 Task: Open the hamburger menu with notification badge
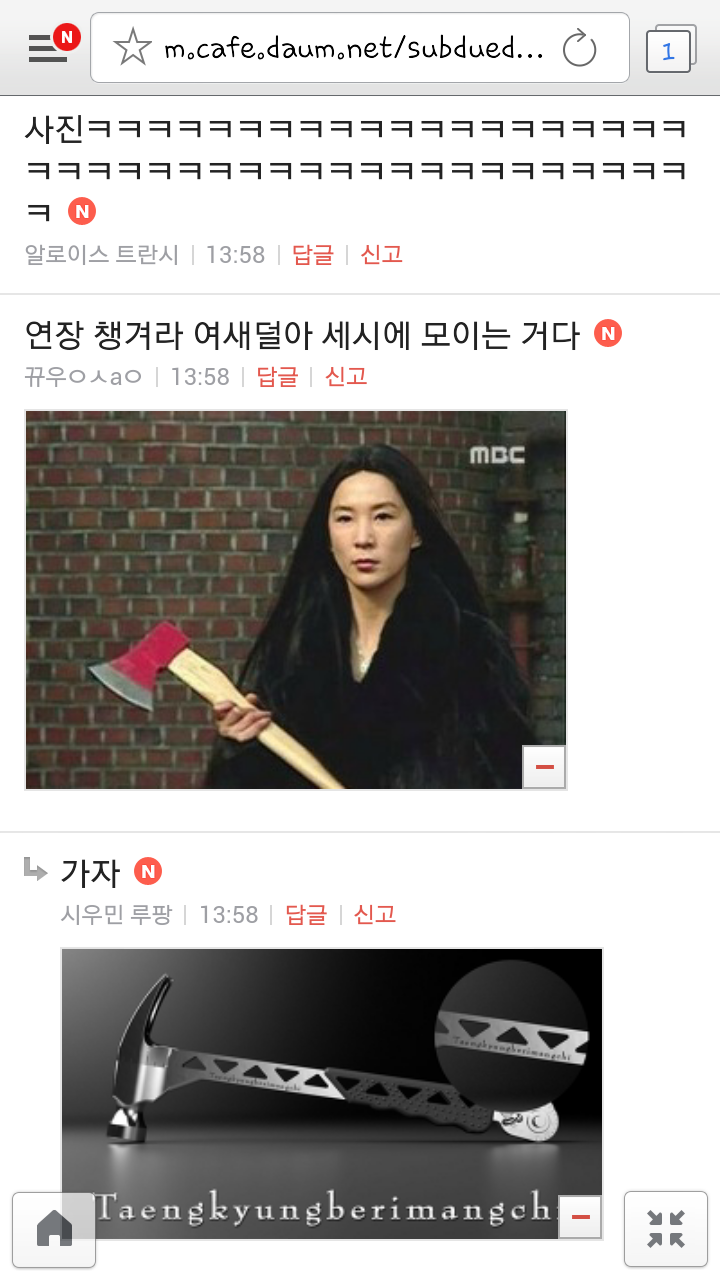coord(50,47)
